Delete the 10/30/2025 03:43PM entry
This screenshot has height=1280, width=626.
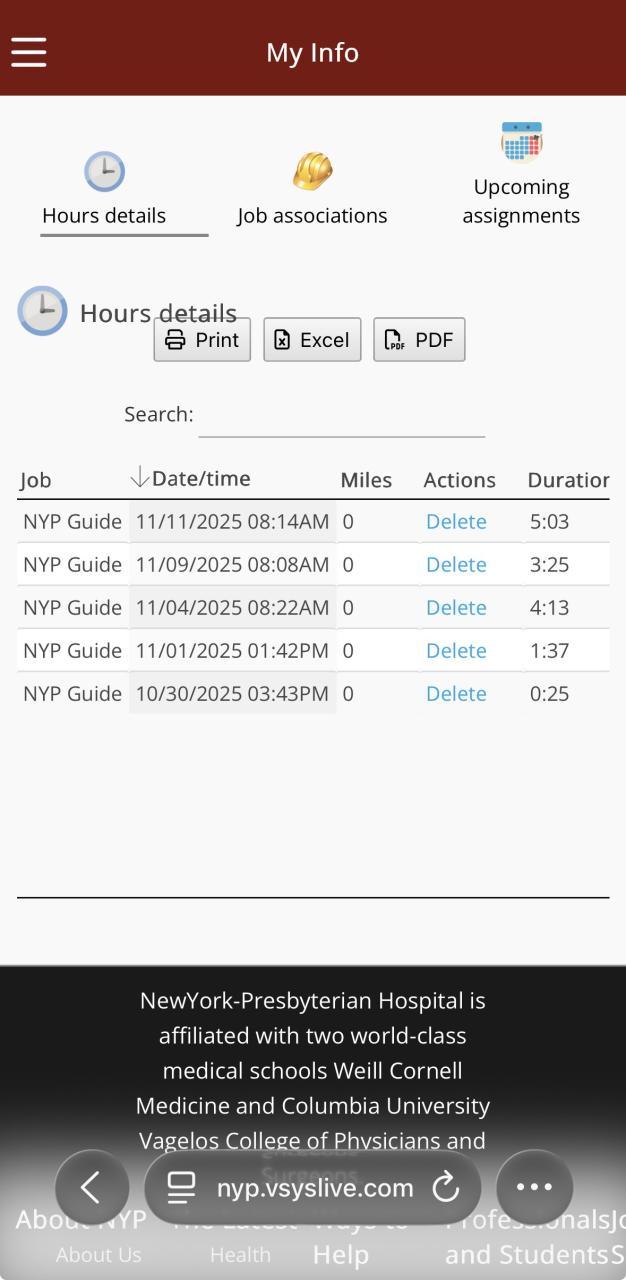pos(456,694)
